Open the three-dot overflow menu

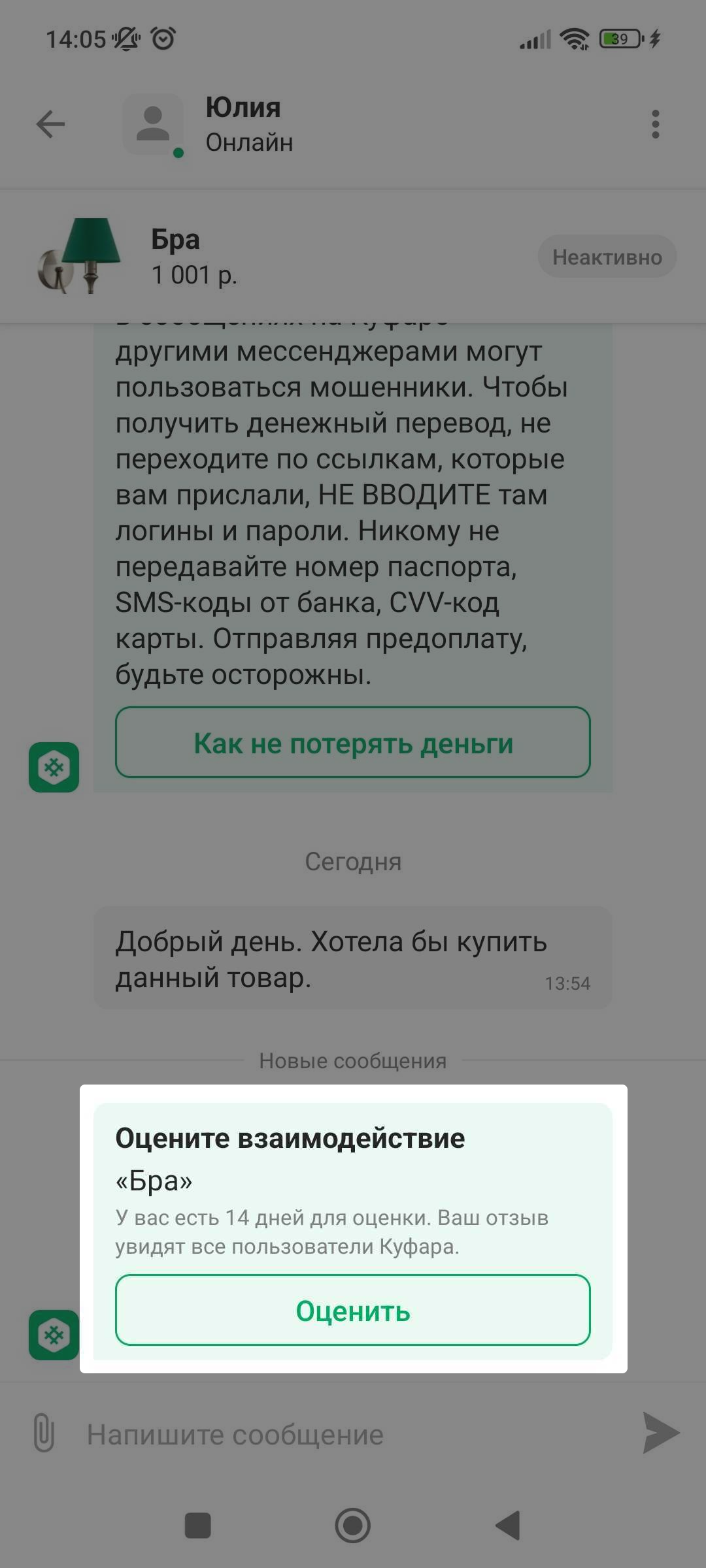click(655, 124)
